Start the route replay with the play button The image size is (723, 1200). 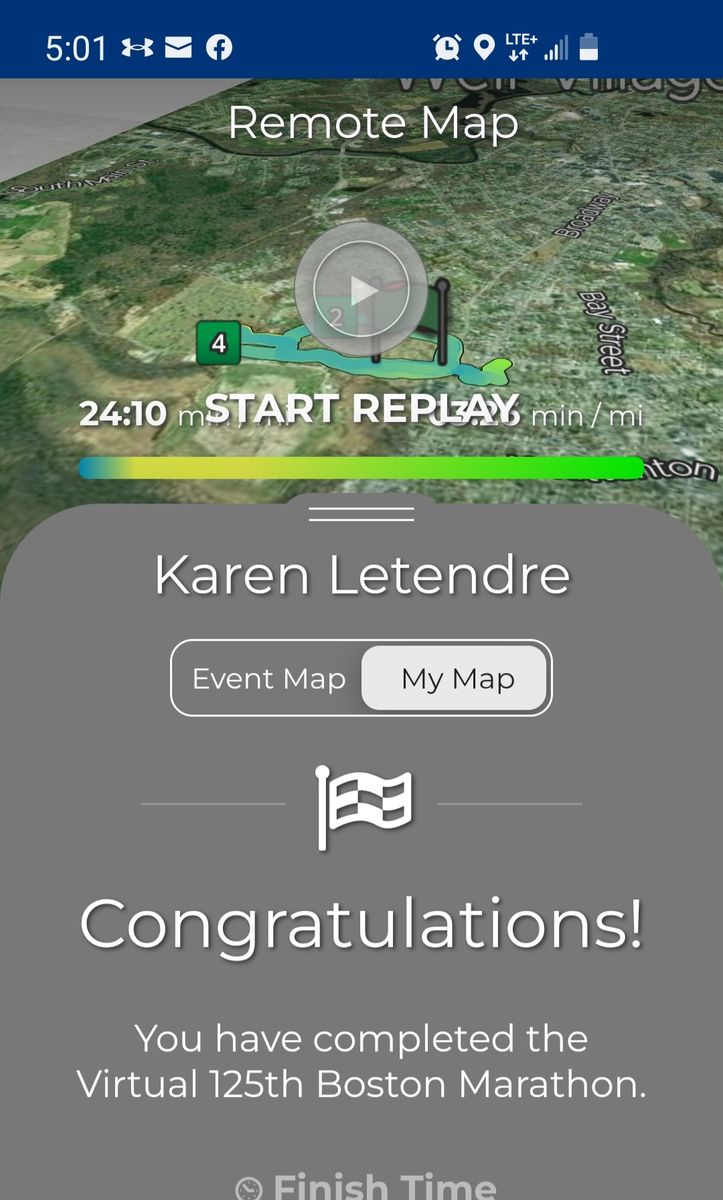[361, 290]
